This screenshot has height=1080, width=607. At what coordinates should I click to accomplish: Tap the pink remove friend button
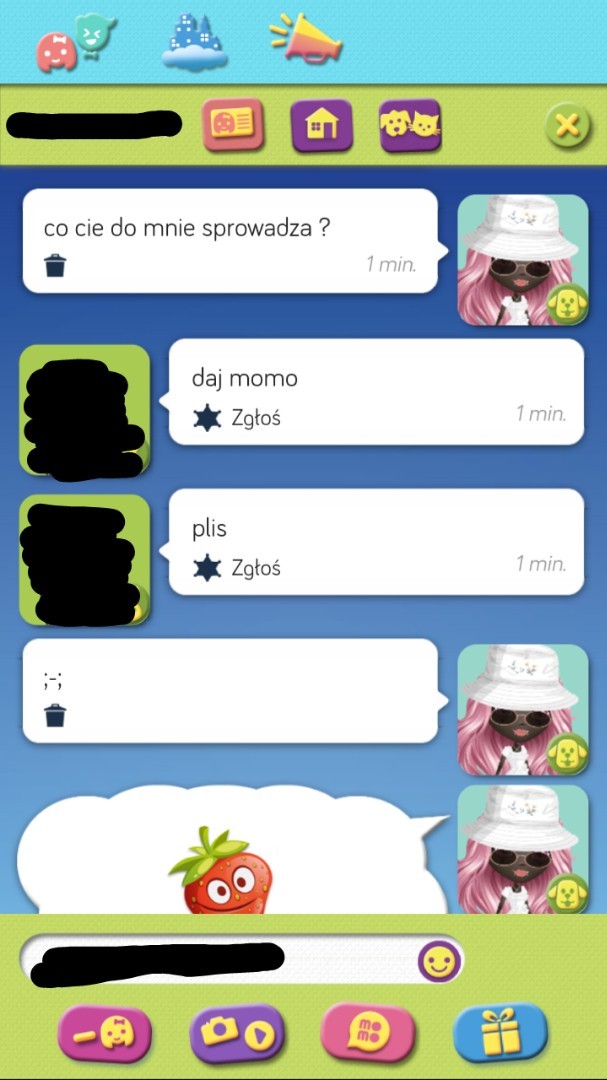click(105, 1034)
